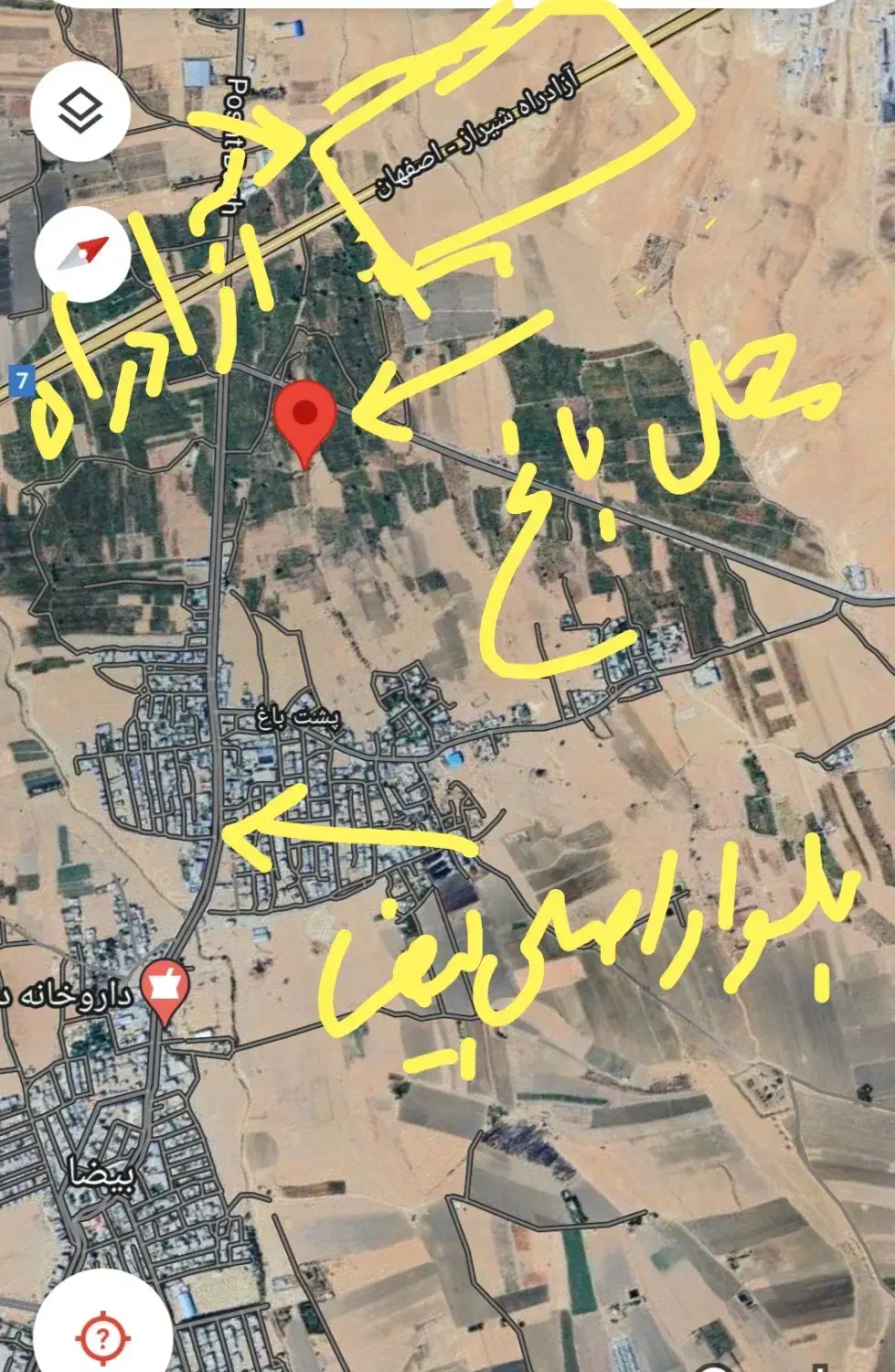The height and width of the screenshot is (1372, 895).
Task: Center map on my location
Action: click(101, 1337)
